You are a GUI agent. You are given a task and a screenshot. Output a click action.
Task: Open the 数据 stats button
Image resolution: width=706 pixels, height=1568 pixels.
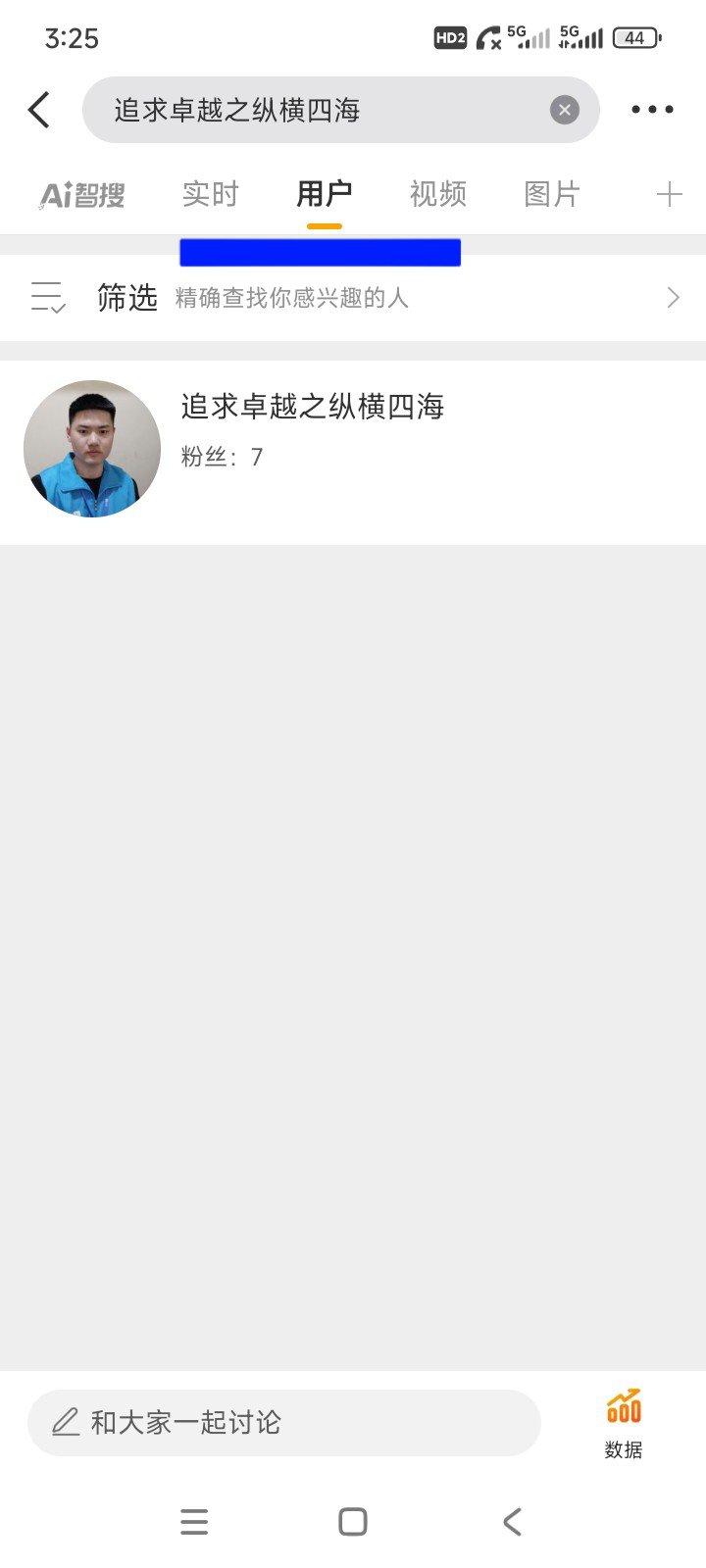[623, 1424]
